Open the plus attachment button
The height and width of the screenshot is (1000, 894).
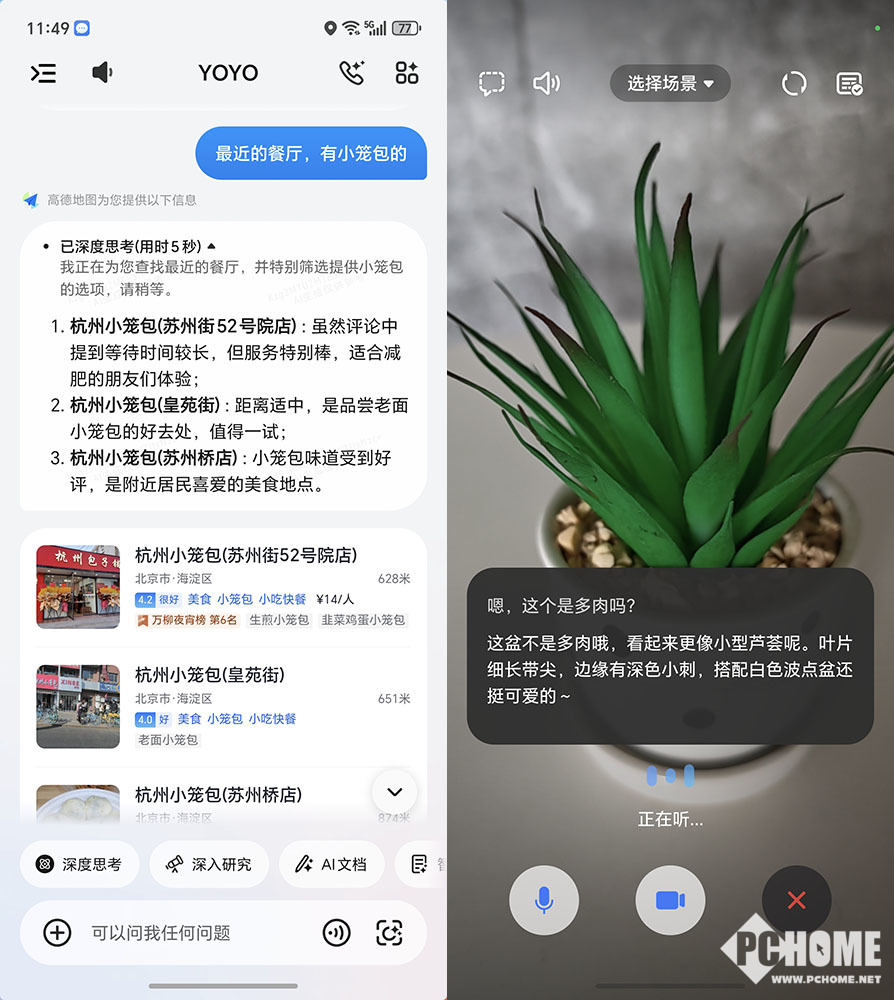(57, 933)
